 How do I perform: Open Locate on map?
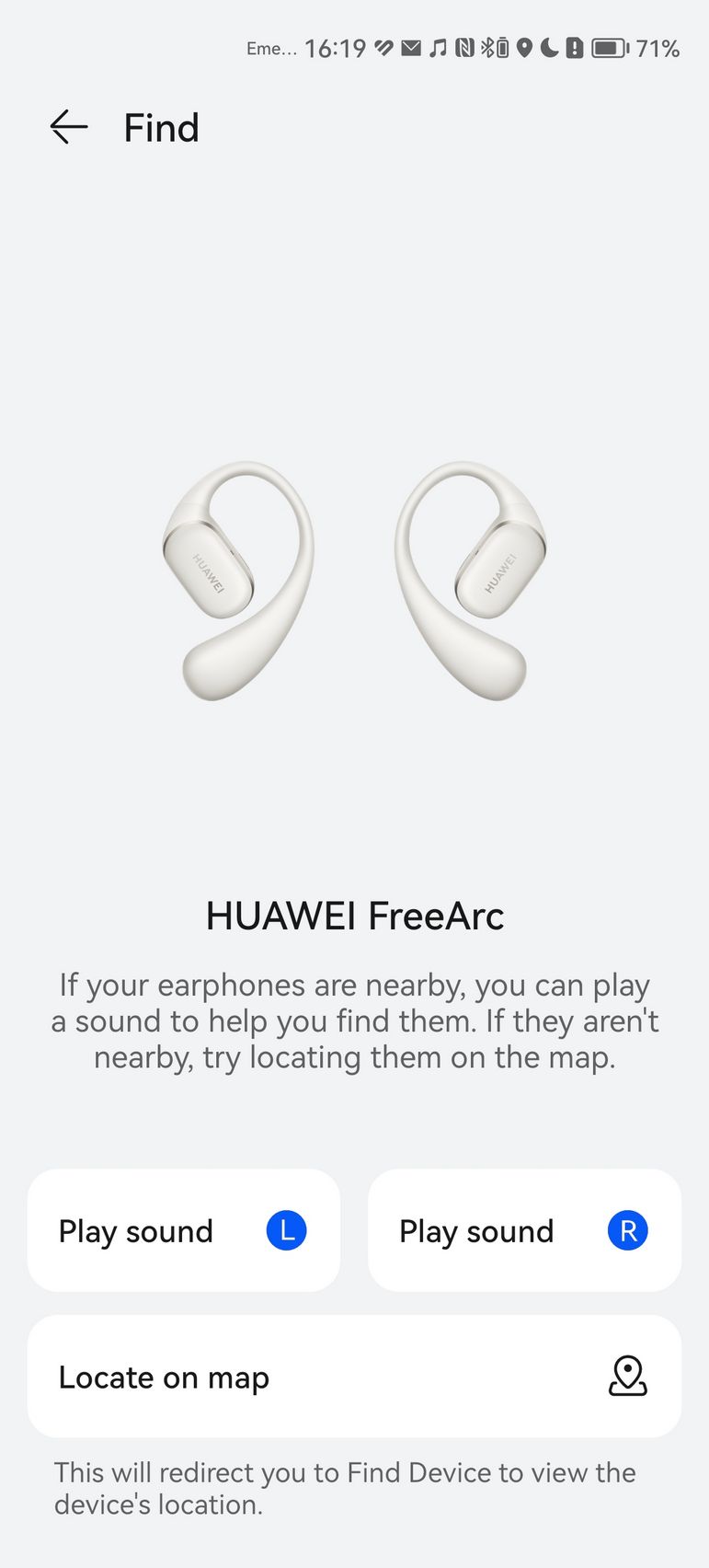pyautogui.click(x=354, y=1377)
